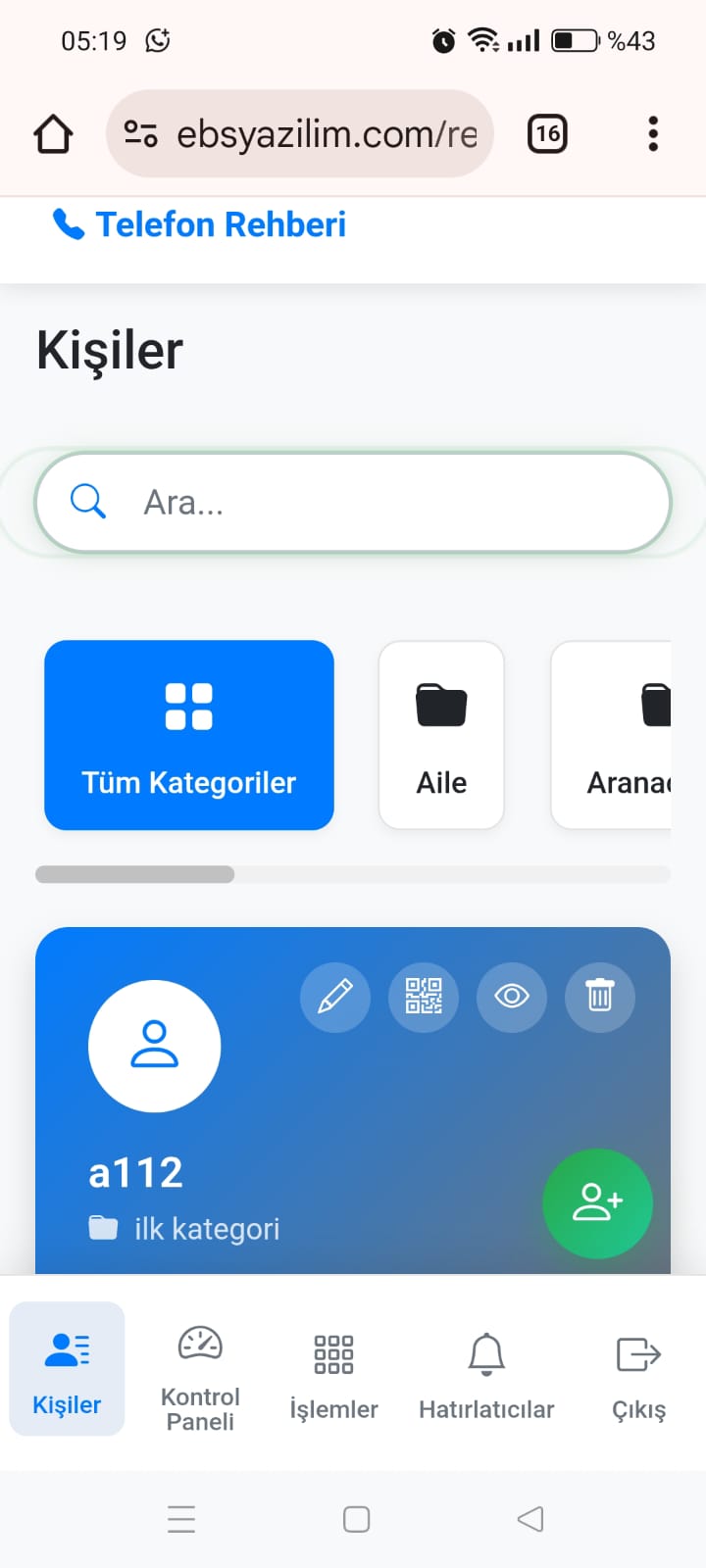Switch to the Kişiler tab in bottom navigation
Viewport: 706px width, 1568px height.
pos(66,1369)
